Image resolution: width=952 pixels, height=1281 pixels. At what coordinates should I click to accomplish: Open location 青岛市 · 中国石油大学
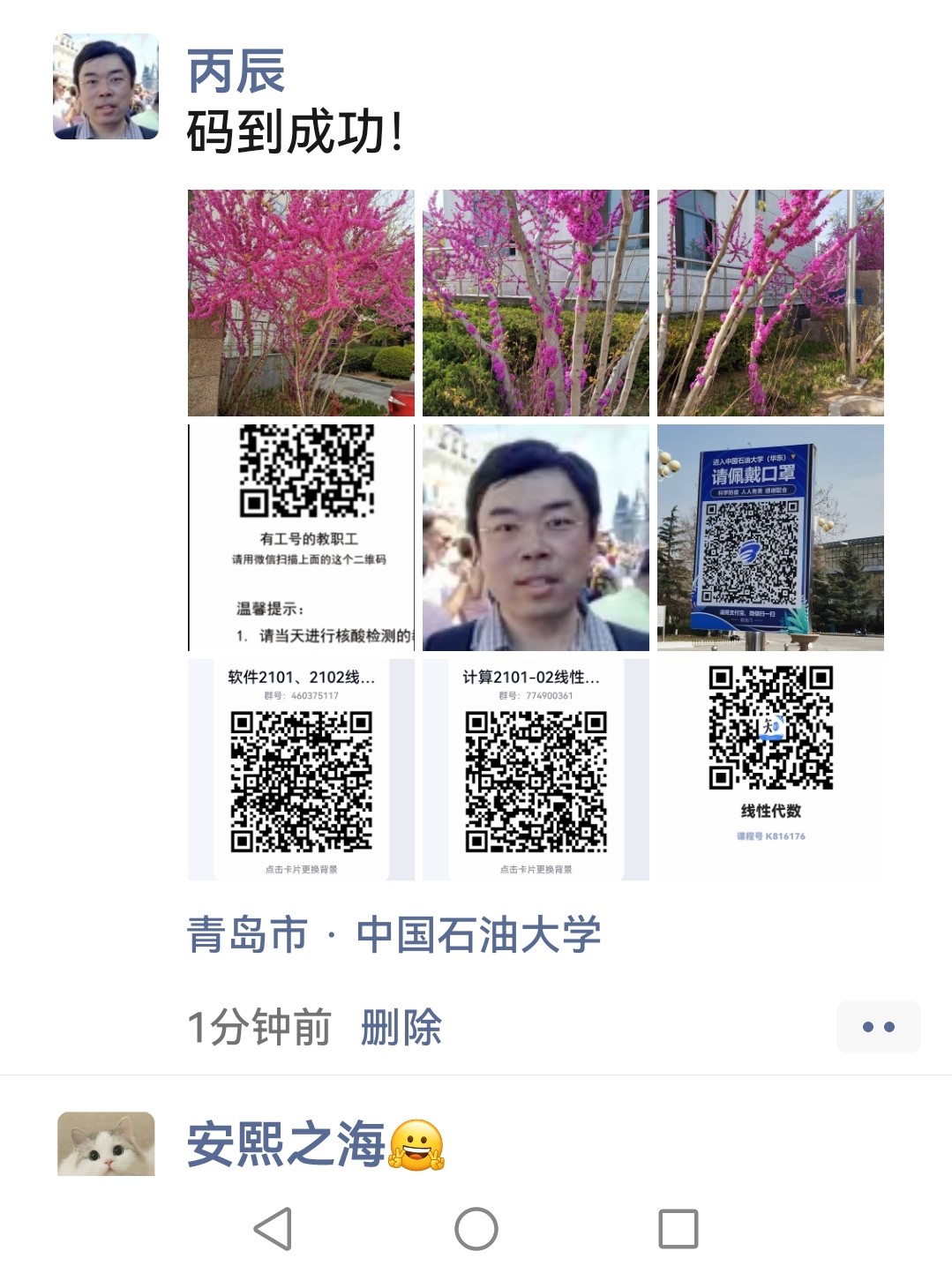394,934
